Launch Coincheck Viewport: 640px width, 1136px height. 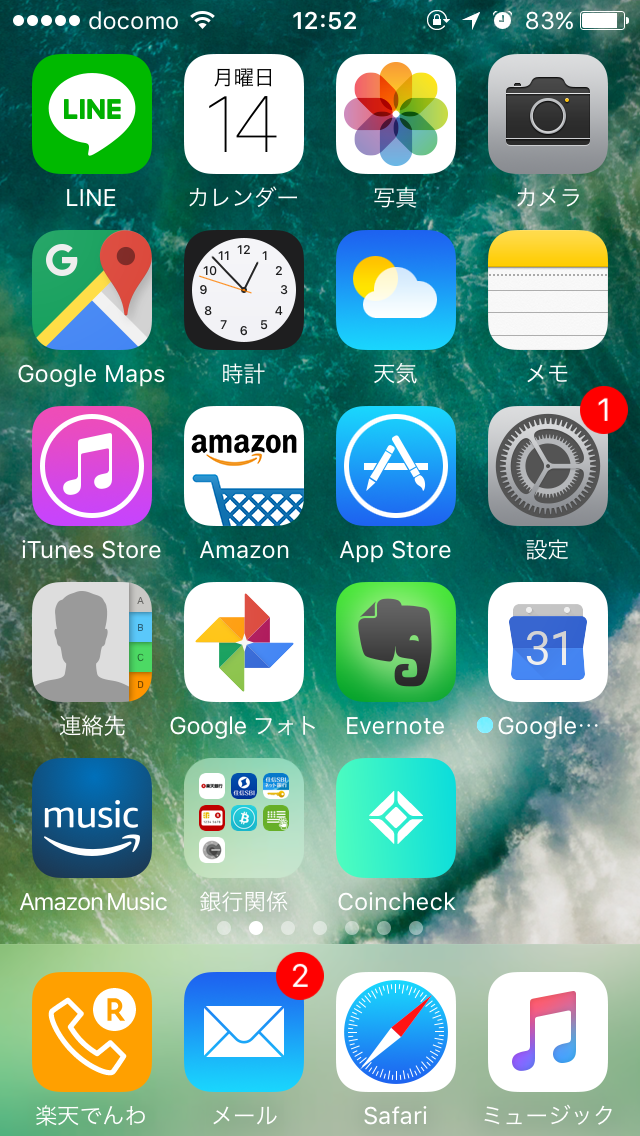(396, 818)
